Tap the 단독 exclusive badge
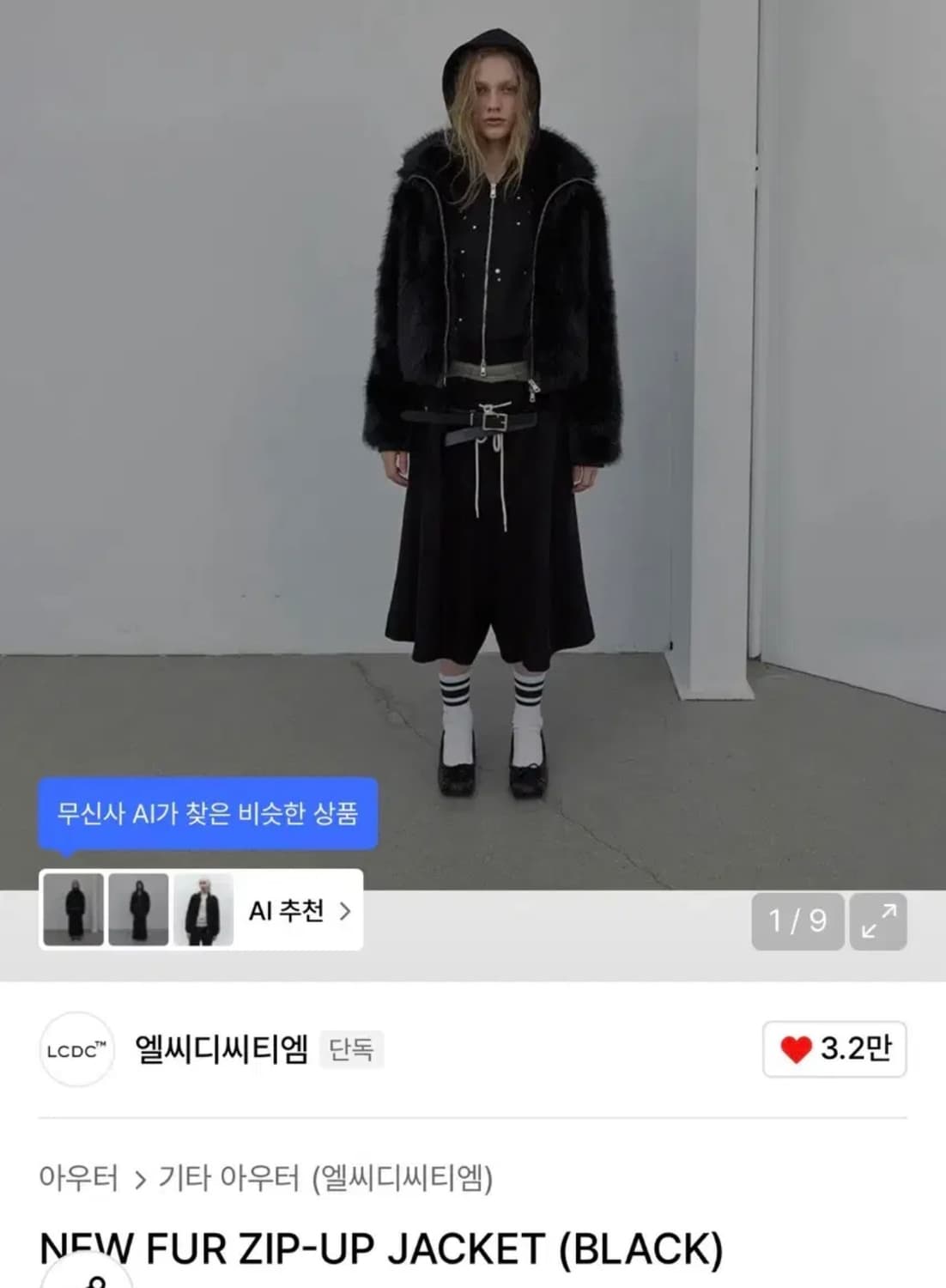This screenshot has width=946, height=1288. pyautogui.click(x=351, y=1050)
